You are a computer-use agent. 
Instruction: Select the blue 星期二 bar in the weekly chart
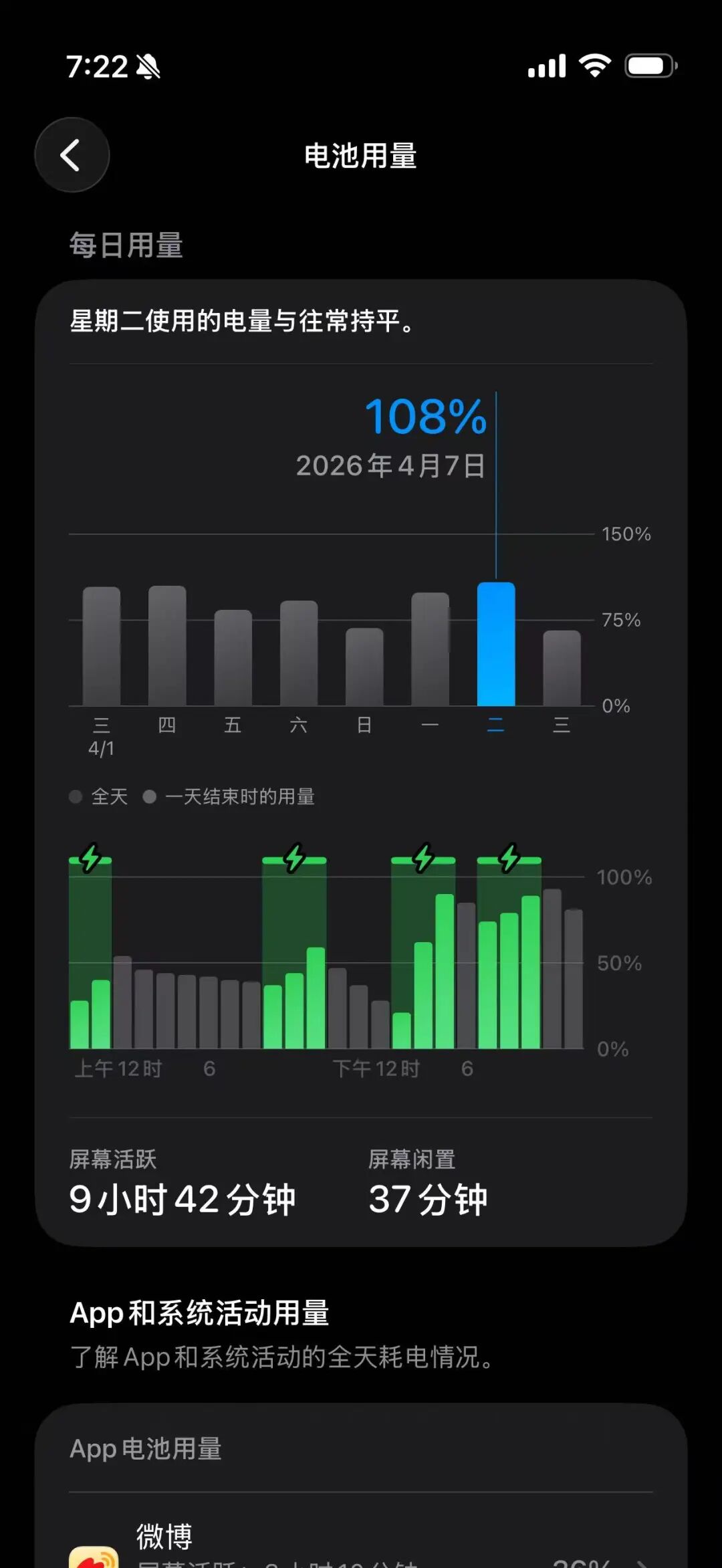(x=496, y=642)
